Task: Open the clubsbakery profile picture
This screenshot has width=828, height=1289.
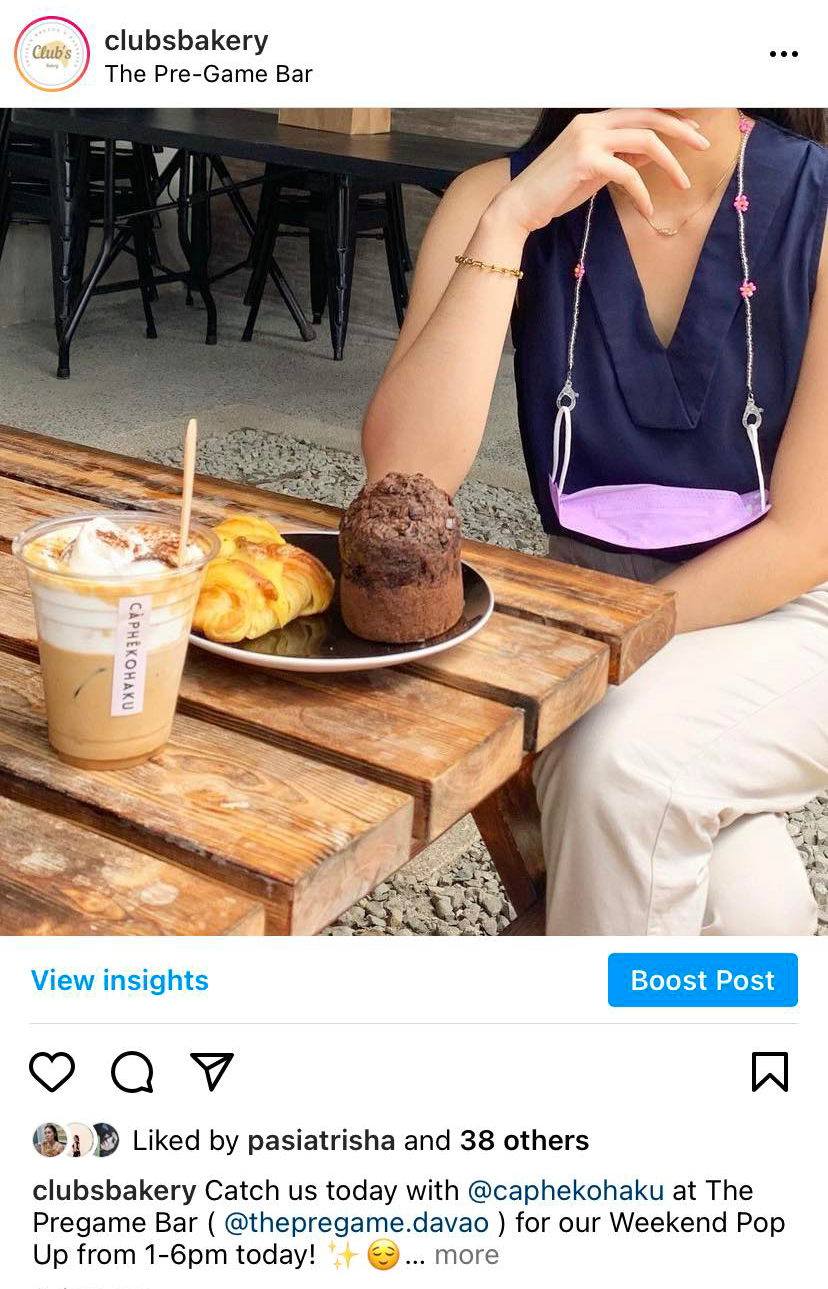Action: (x=52, y=54)
